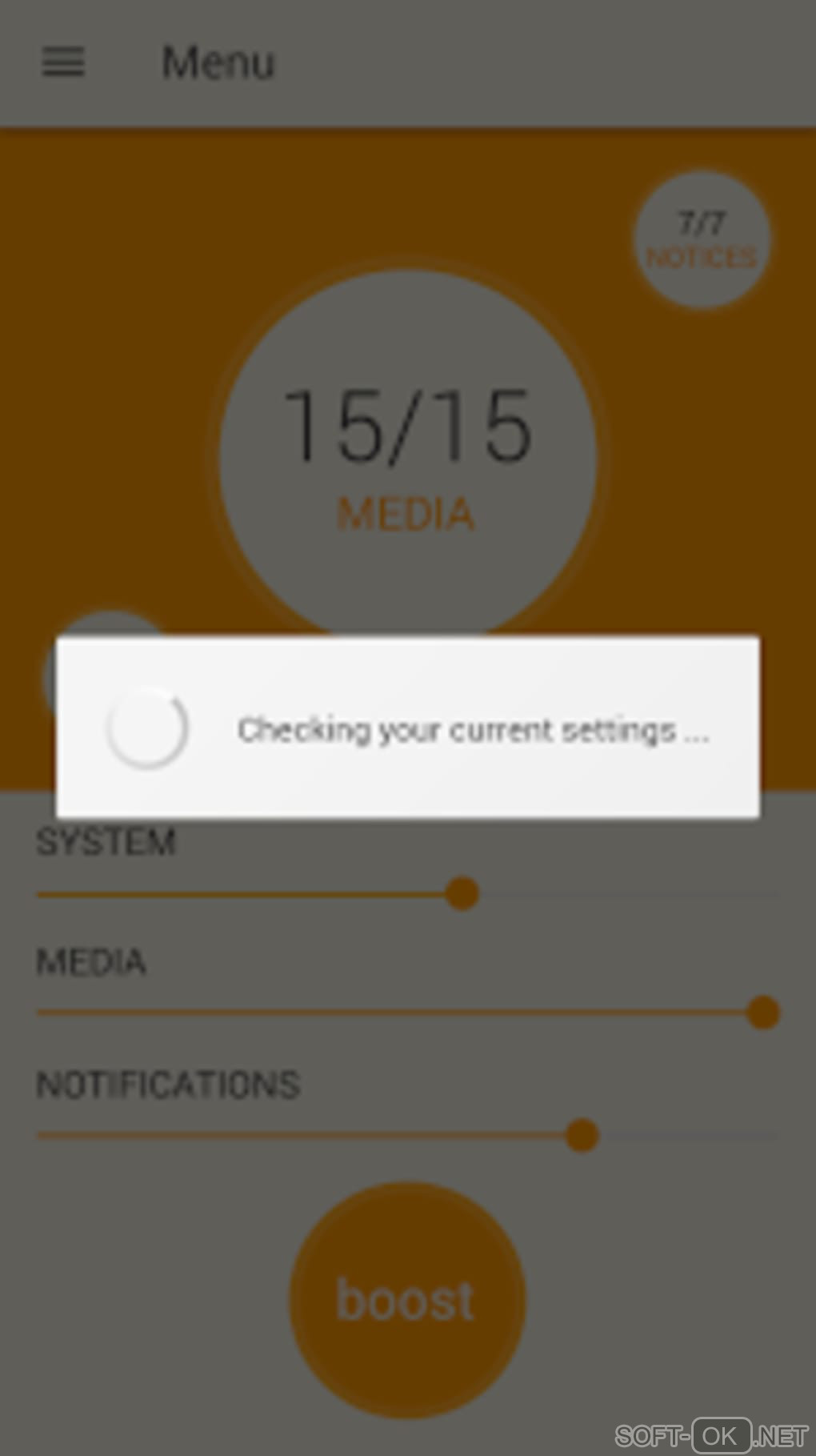Tap the 7/7 Notices bubble
Screen dimensions: 816x1456
(702, 239)
